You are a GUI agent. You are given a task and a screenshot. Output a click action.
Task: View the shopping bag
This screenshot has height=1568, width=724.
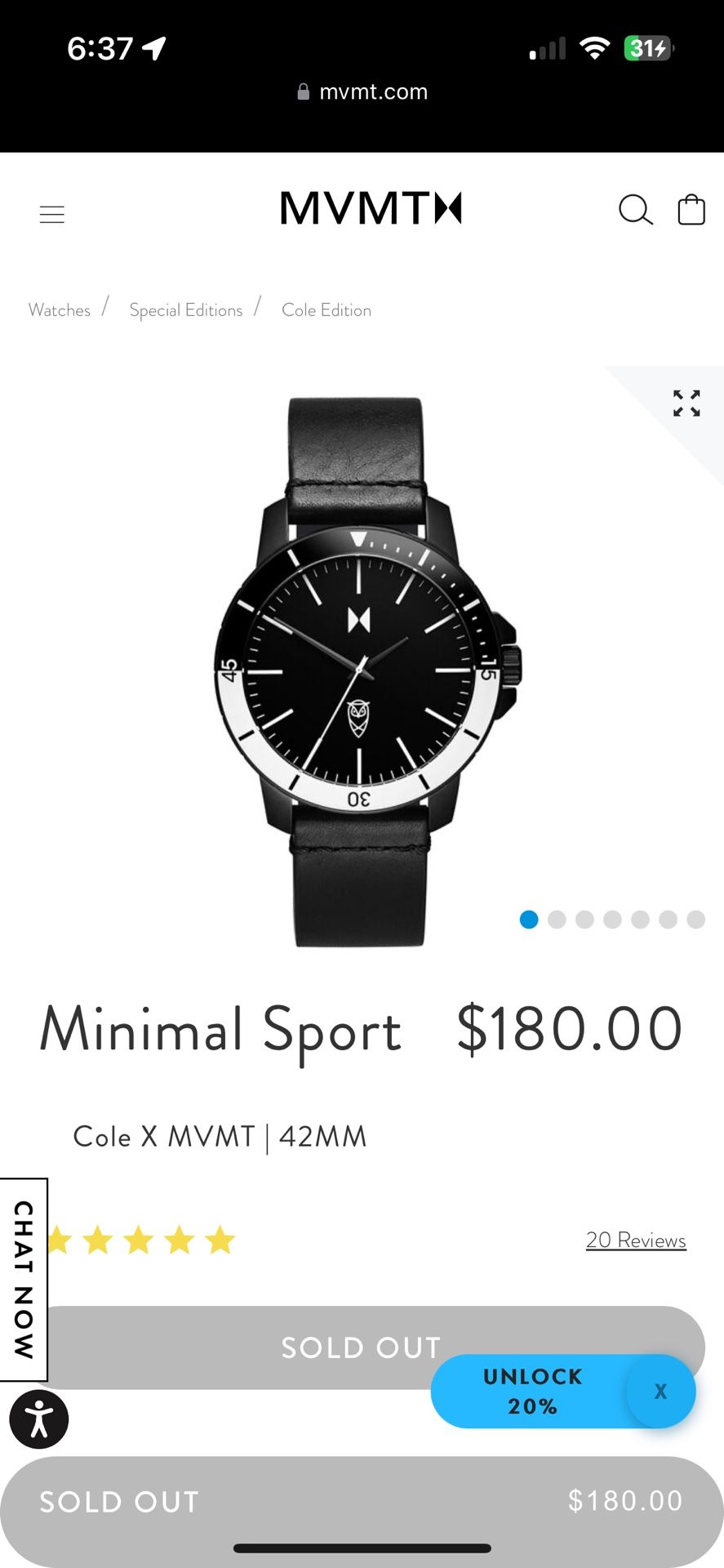point(691,209)
